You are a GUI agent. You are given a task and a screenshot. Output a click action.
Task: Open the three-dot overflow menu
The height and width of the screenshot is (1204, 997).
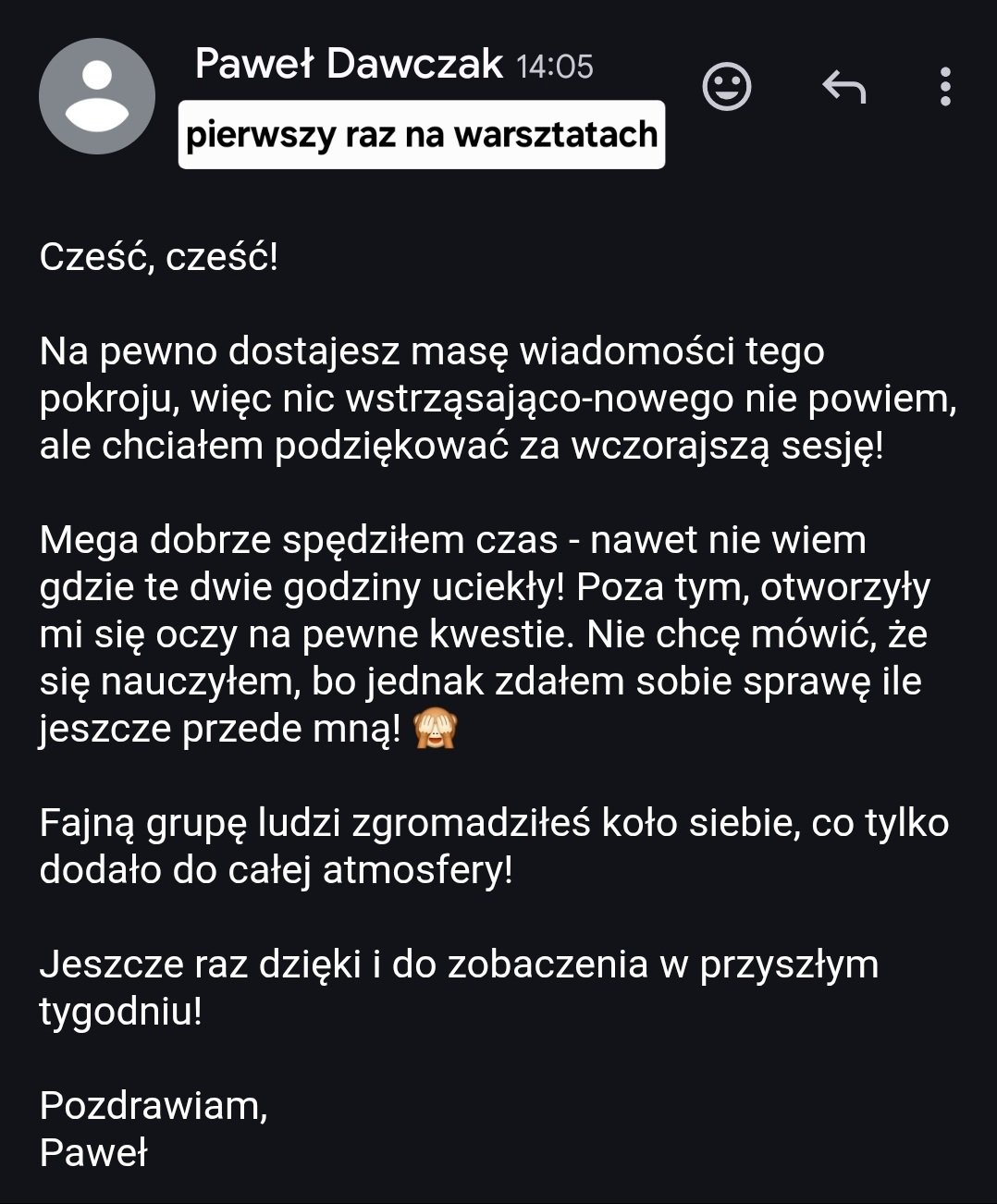click(944, 87)
